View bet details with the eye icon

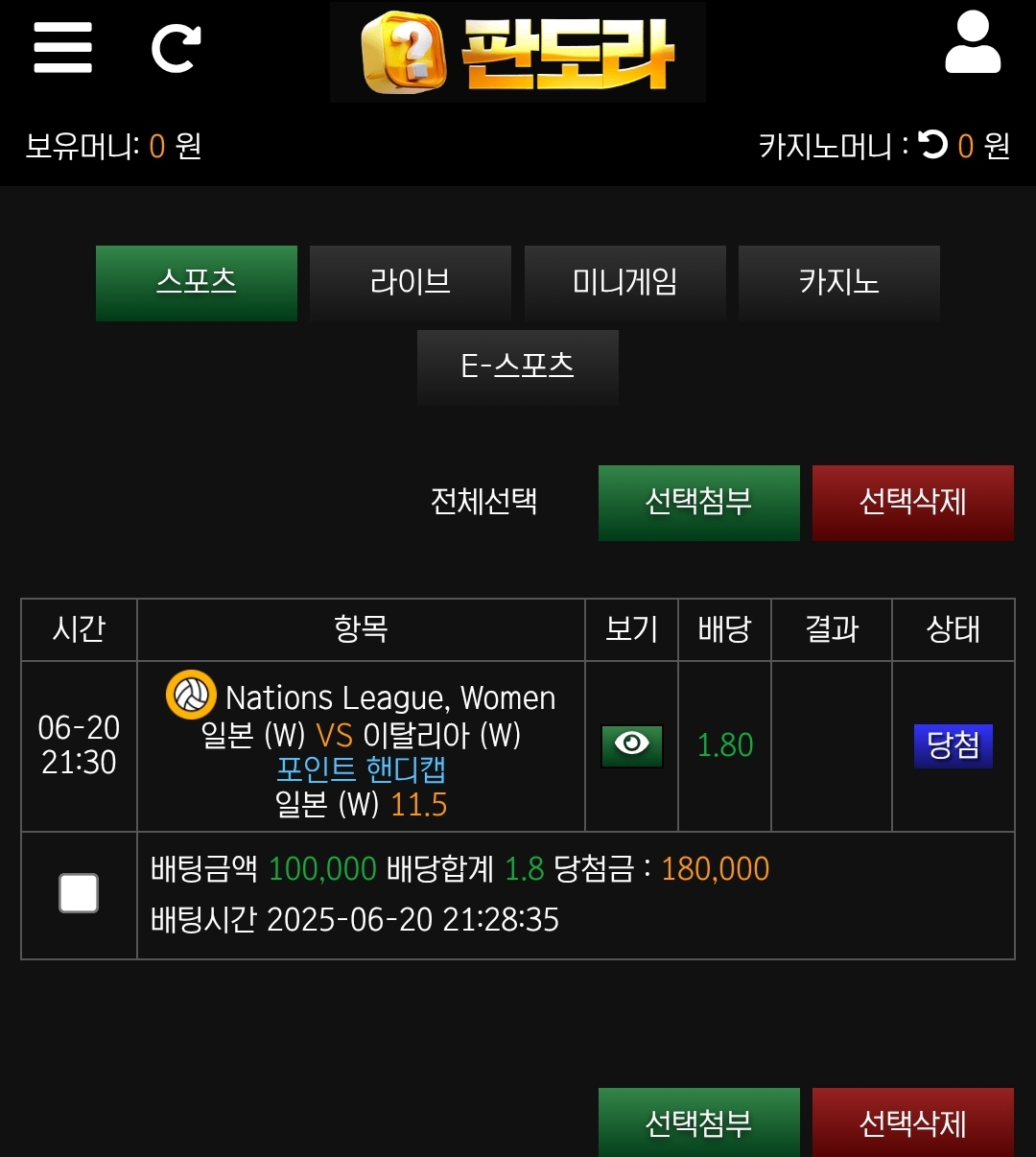coord(632,745)
